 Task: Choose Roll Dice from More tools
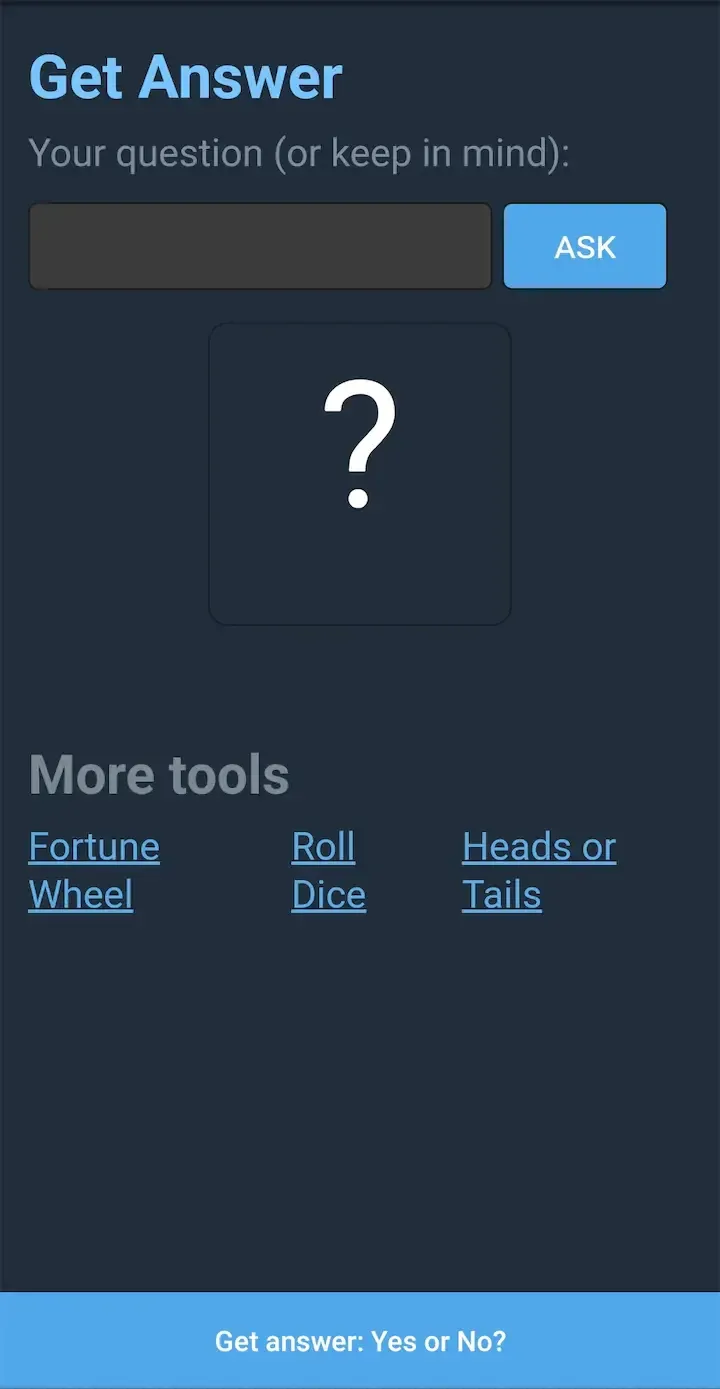point(328,869)
